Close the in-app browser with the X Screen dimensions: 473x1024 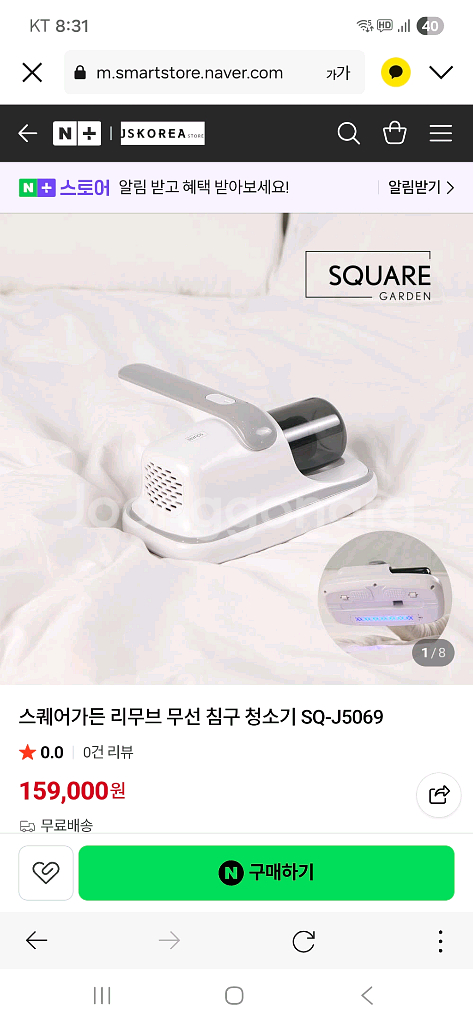pyautogui.click(x=32, y=72)
